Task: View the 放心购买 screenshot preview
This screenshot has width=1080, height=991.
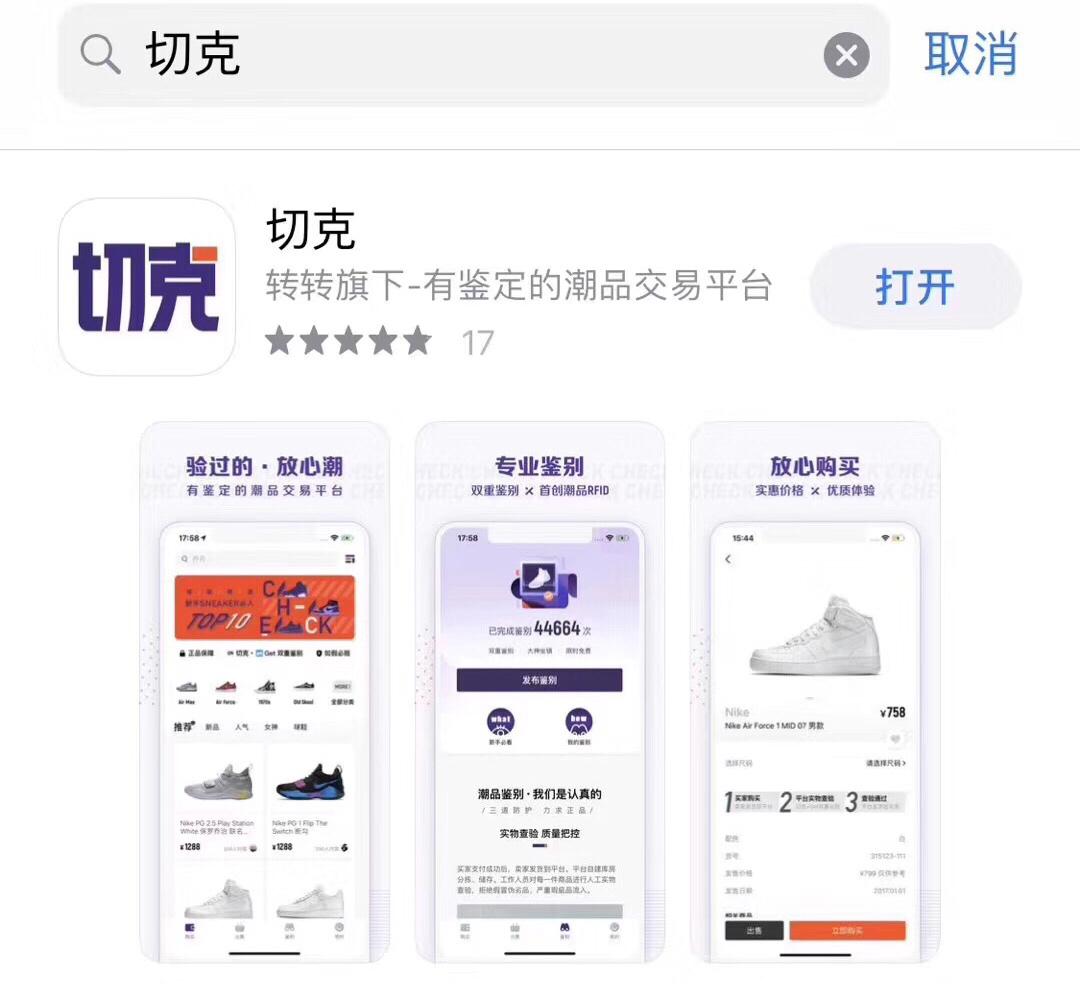Action: [814, 692]
